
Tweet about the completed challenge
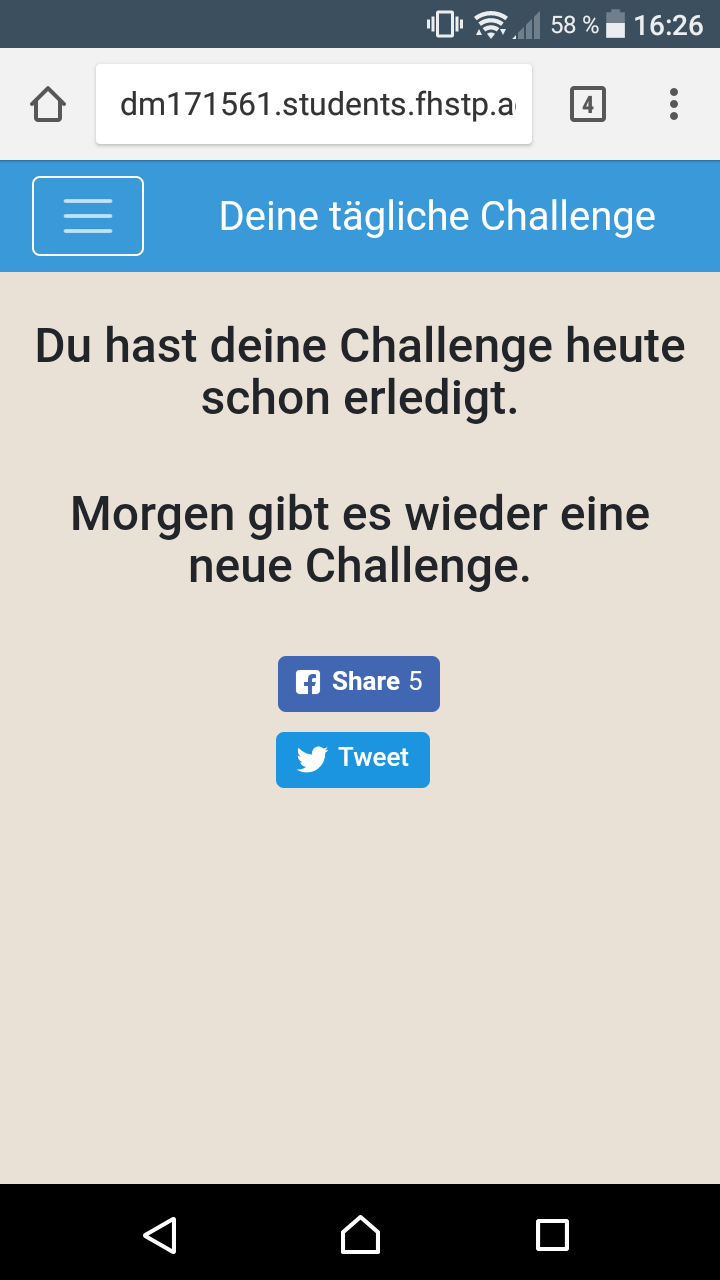[353, 760]
